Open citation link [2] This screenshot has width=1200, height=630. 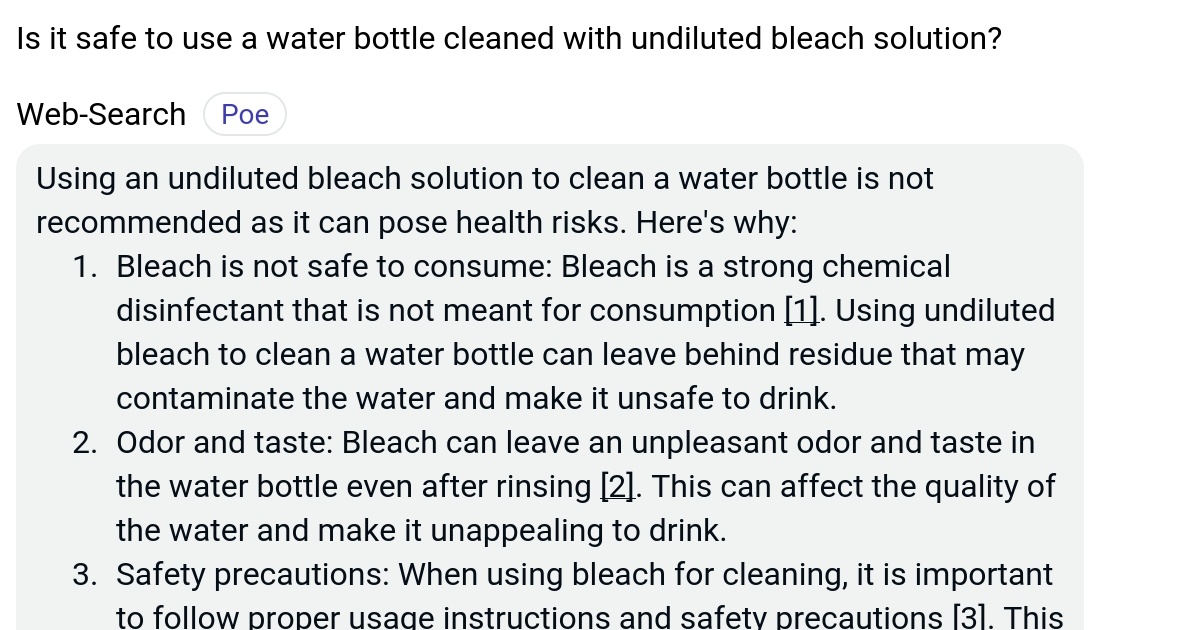[x=617, y=487]
